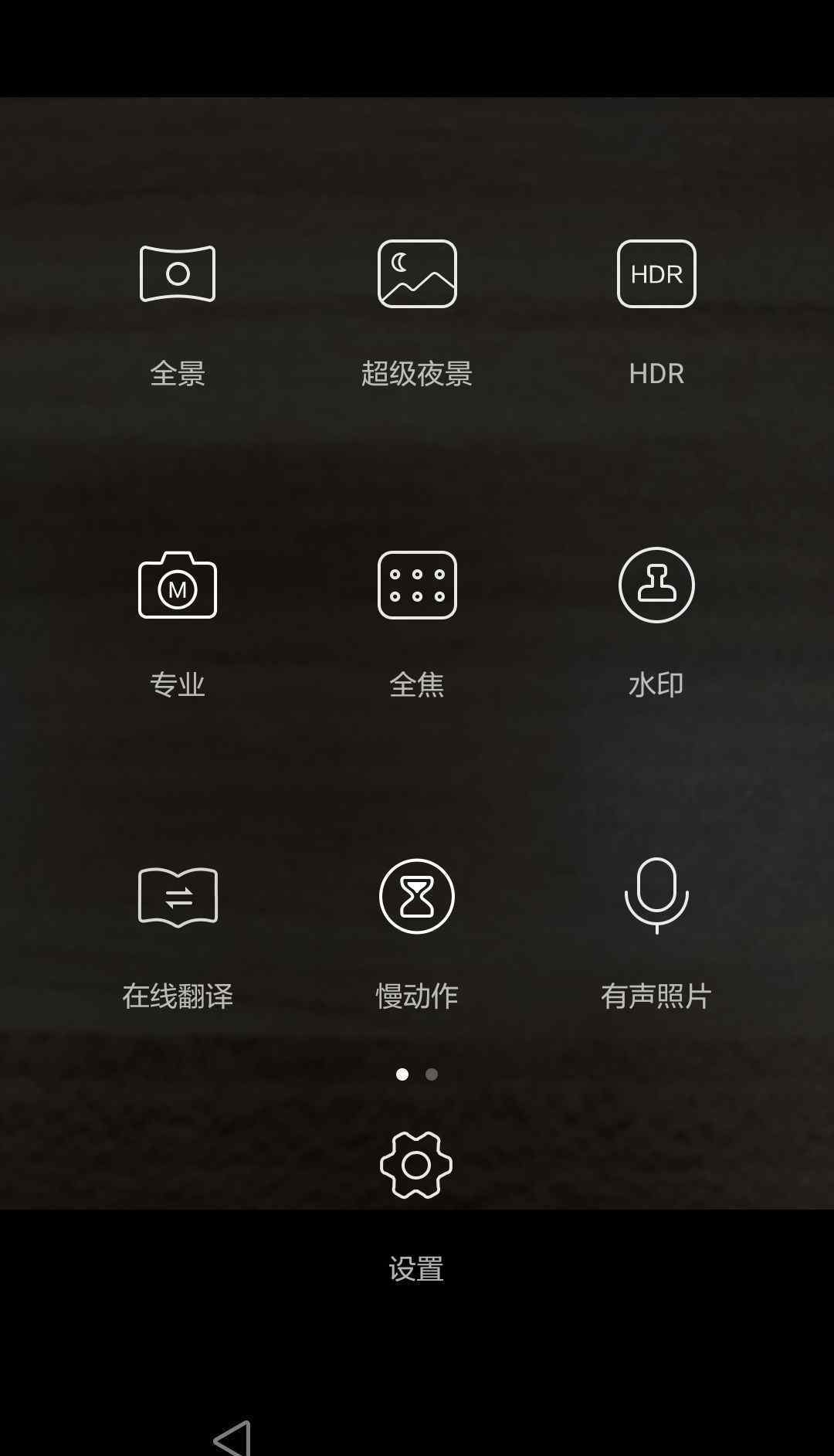This screenshot has height=1456, width=834.
Task: Open camera 设置 settings gear
Action: (x=416, y=1166)
